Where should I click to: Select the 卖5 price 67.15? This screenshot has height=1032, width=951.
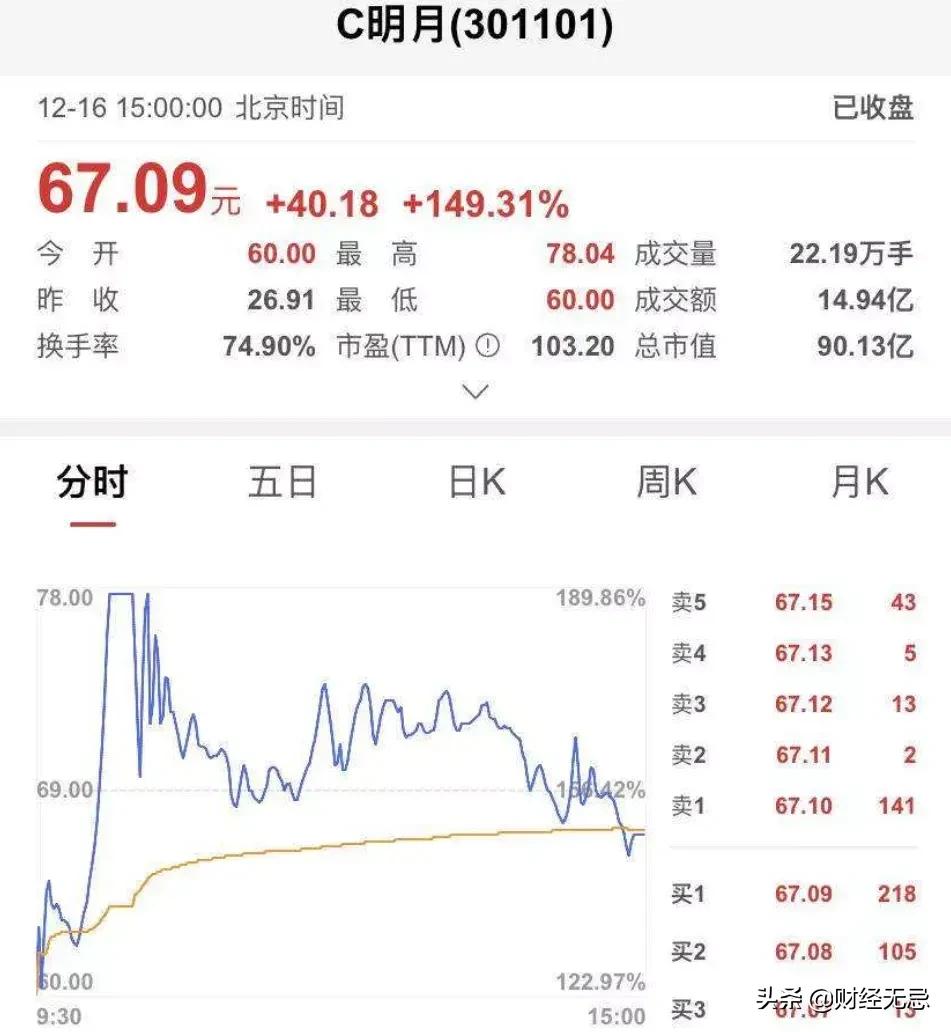click(806, 603)
